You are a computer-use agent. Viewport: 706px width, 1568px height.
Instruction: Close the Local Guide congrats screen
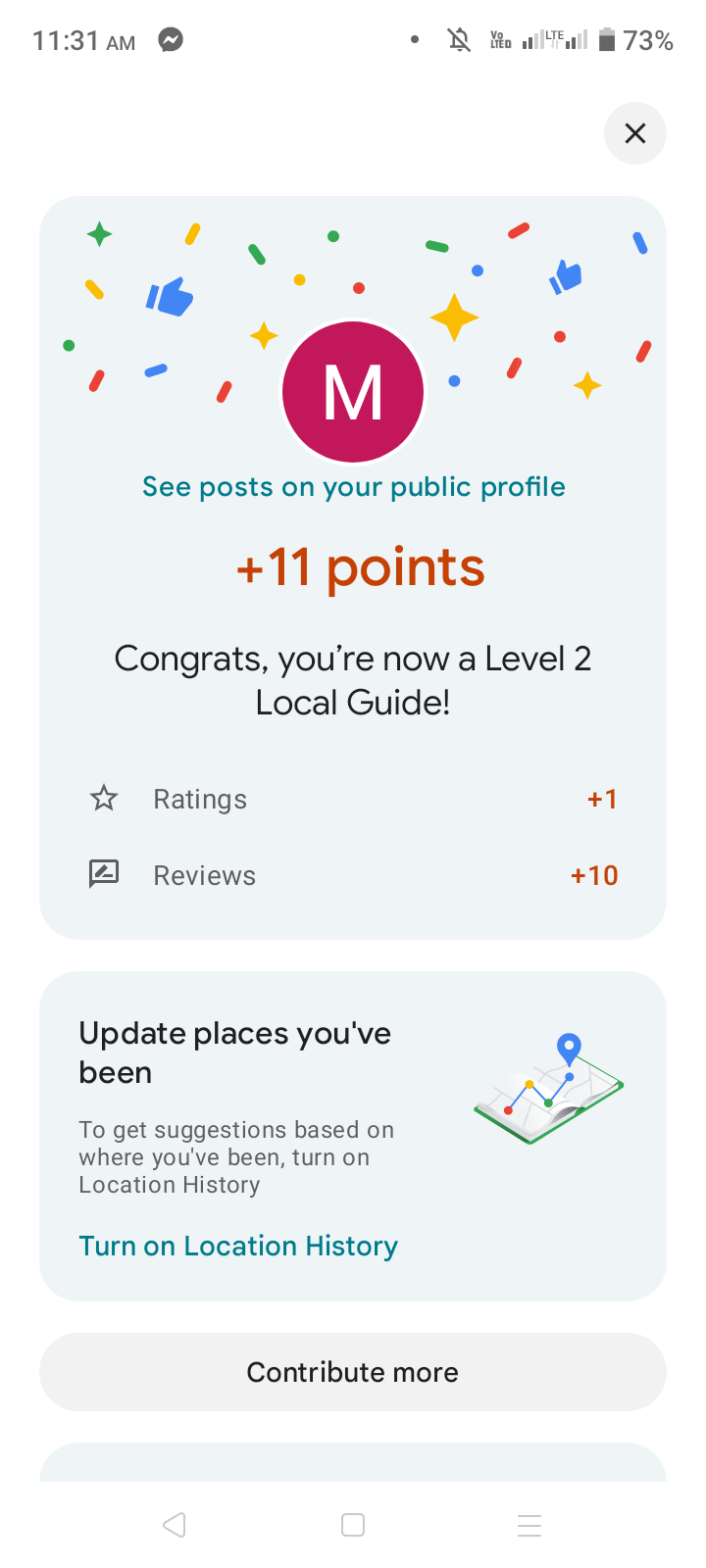pyautogui.click(x=635, y=133)
